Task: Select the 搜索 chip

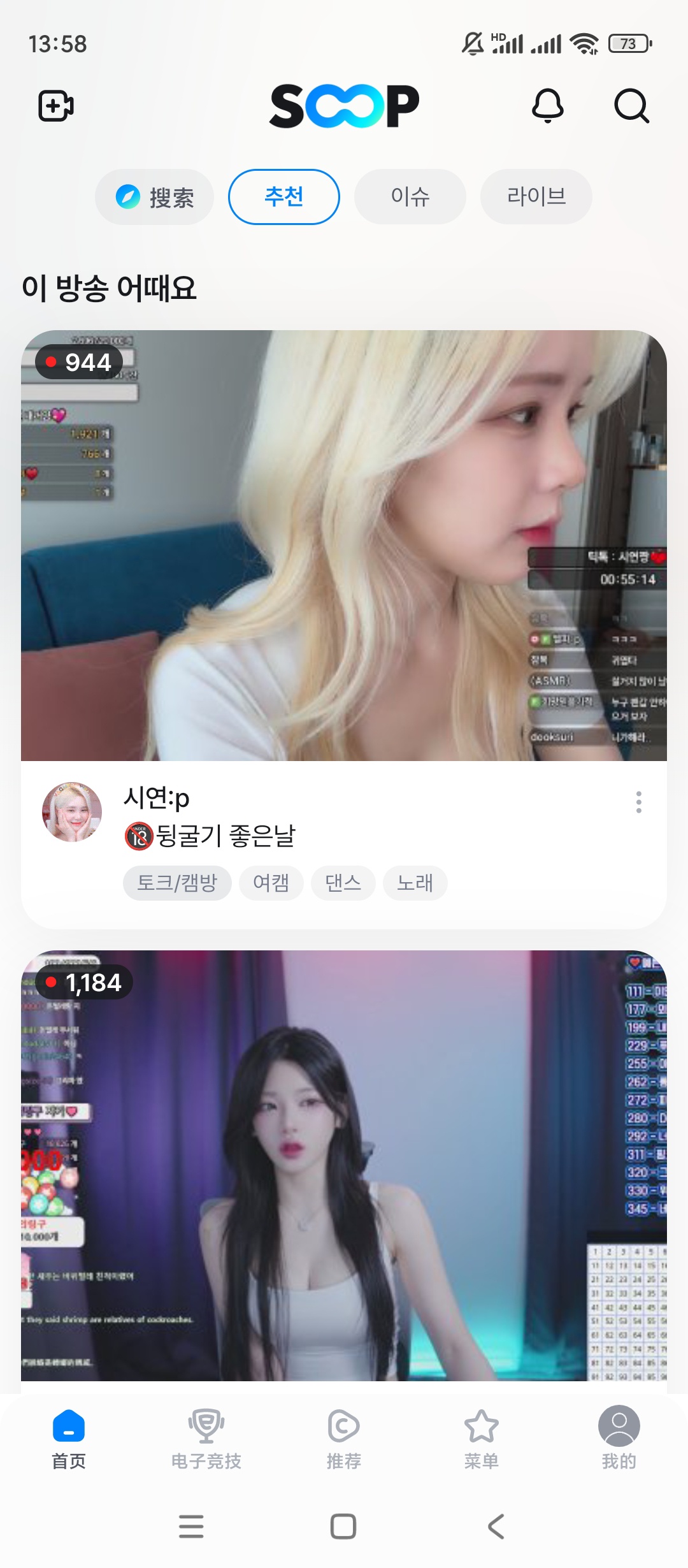Action: [155, 197]
